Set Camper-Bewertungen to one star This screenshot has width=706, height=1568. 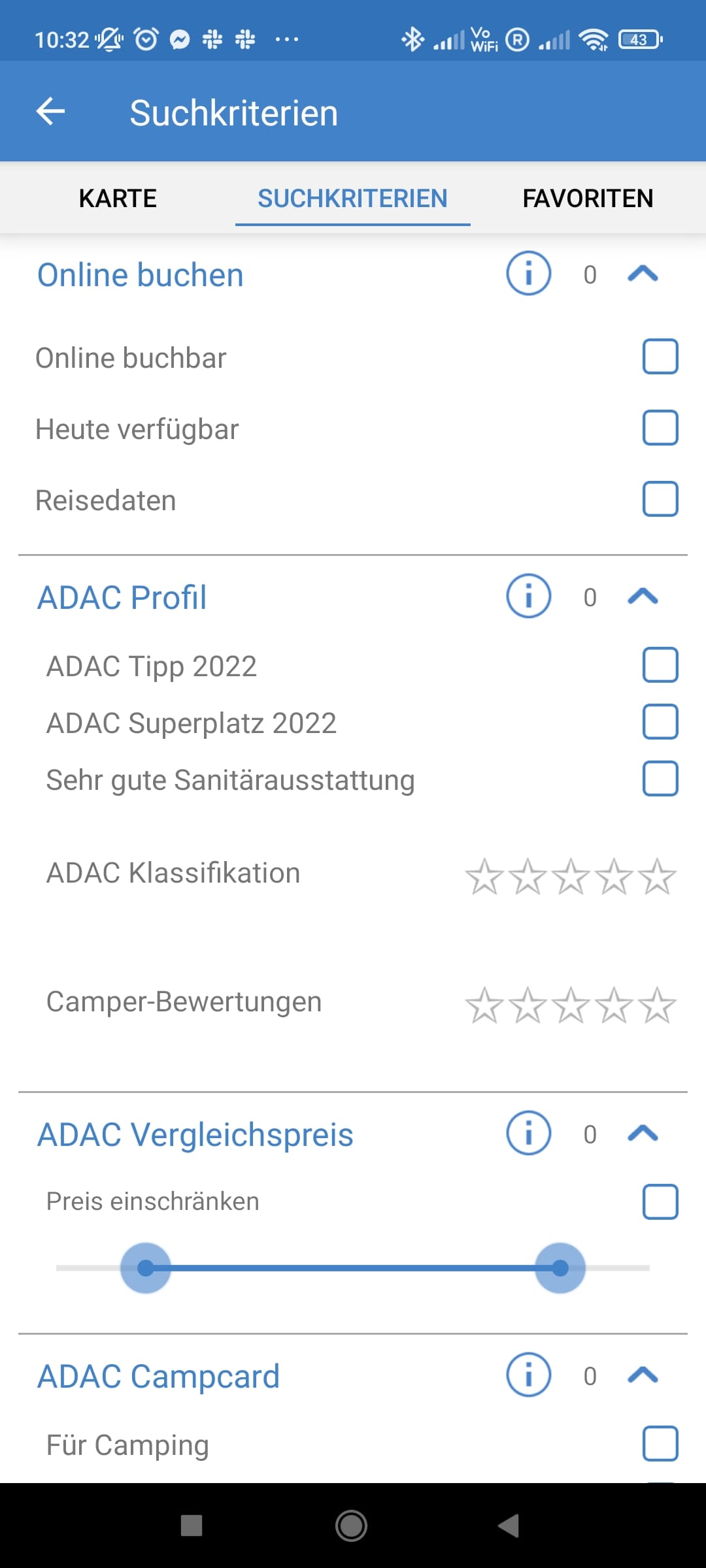pos(484,1005)
